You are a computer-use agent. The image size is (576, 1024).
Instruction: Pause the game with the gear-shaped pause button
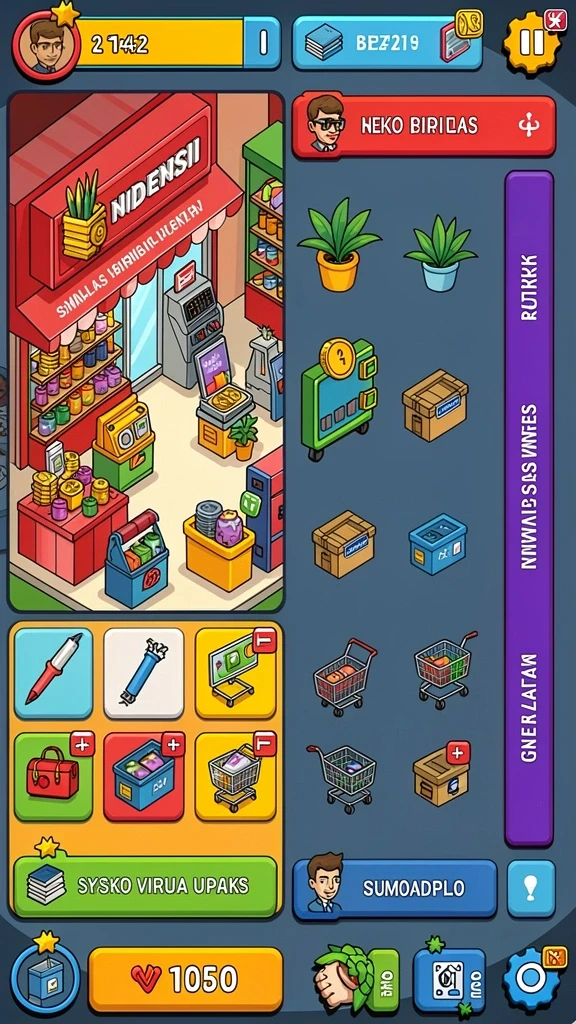point(532,42)
